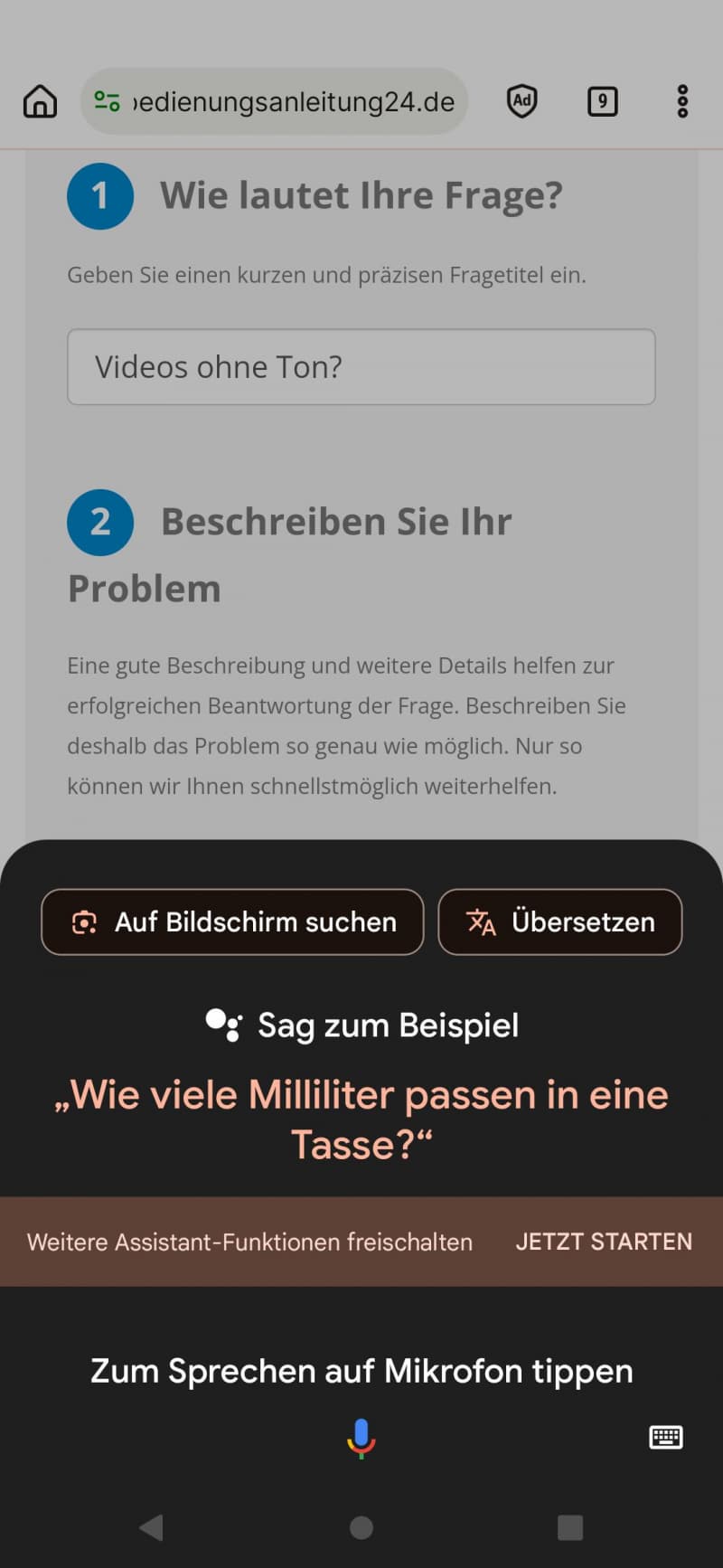The image size is (723, 1568).
Task: Open the ad blocker shield icon
Action: click(x=521, y=101)
